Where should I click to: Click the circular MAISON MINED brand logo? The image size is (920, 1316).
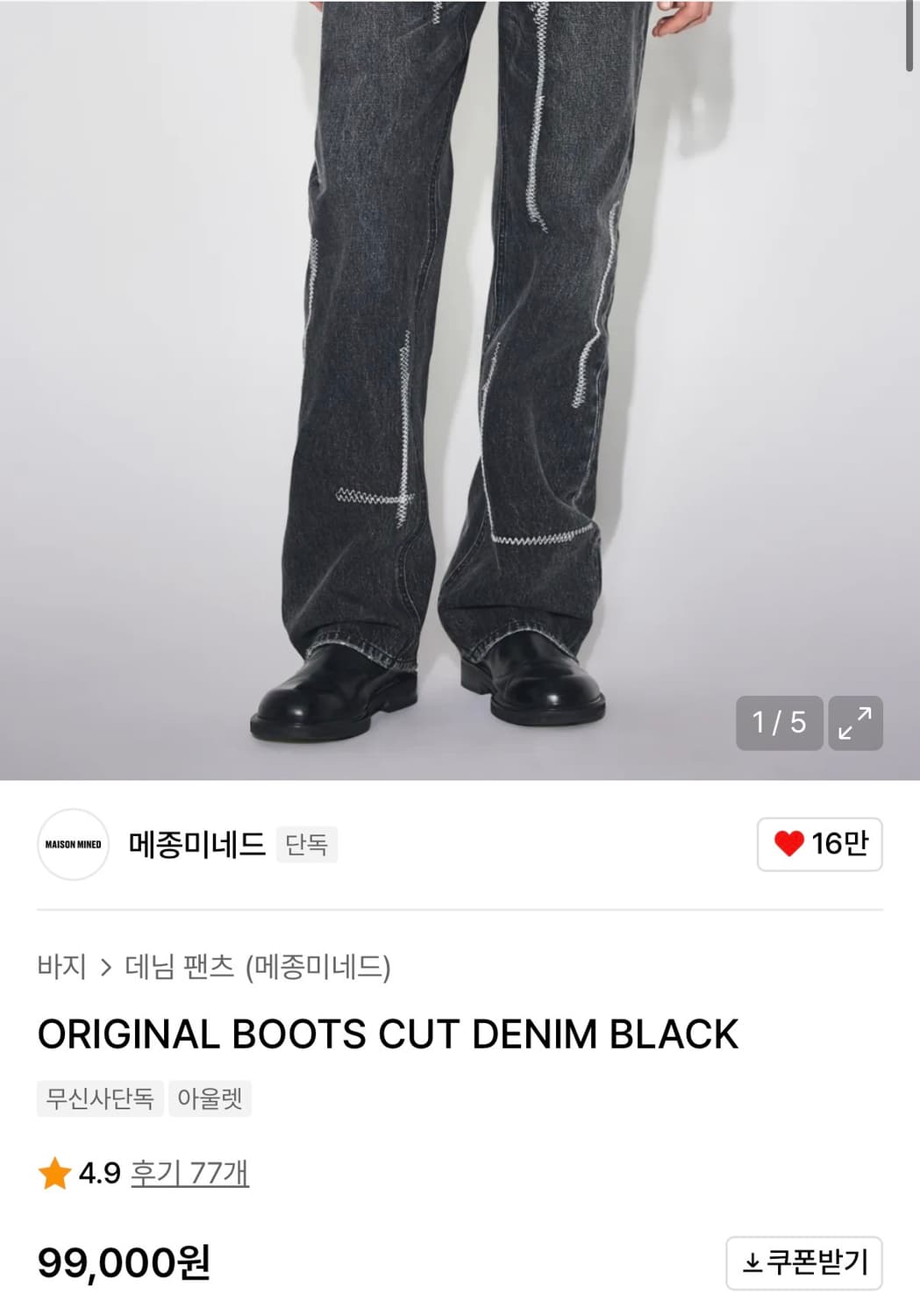point(74,845)
